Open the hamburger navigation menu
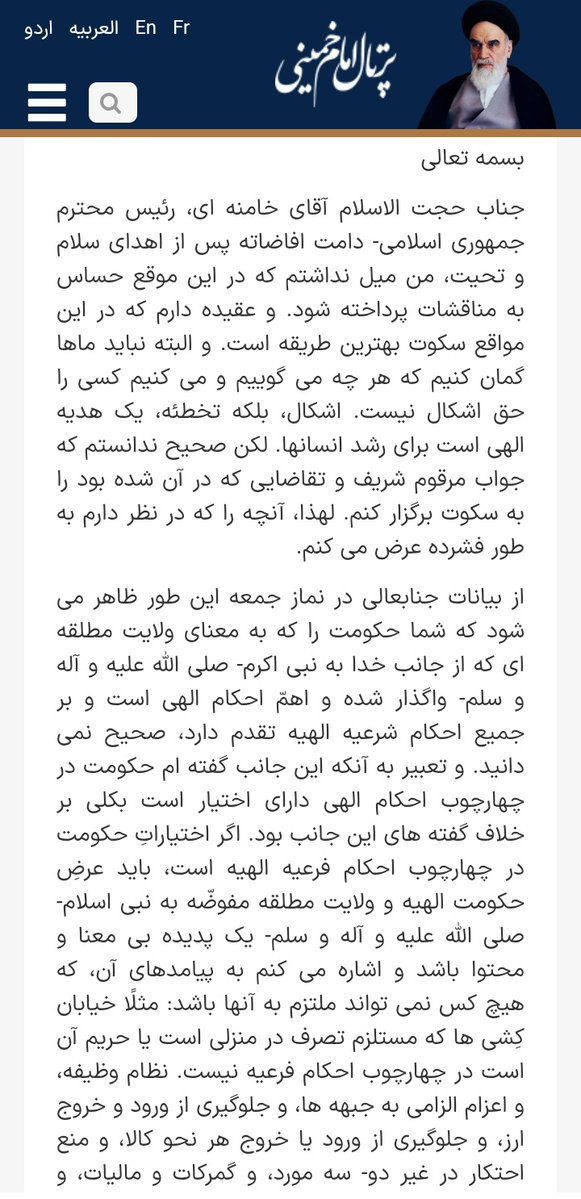This screenshot has height=1199, width=581. pos(47,102)
